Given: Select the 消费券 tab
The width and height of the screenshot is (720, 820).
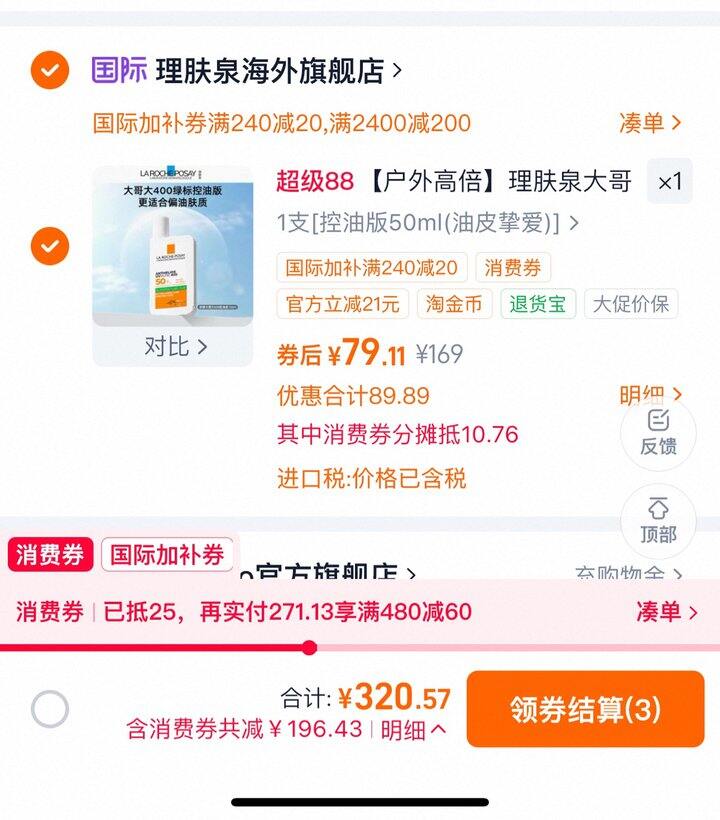Looking at the screenshot, I should point(50,555).
